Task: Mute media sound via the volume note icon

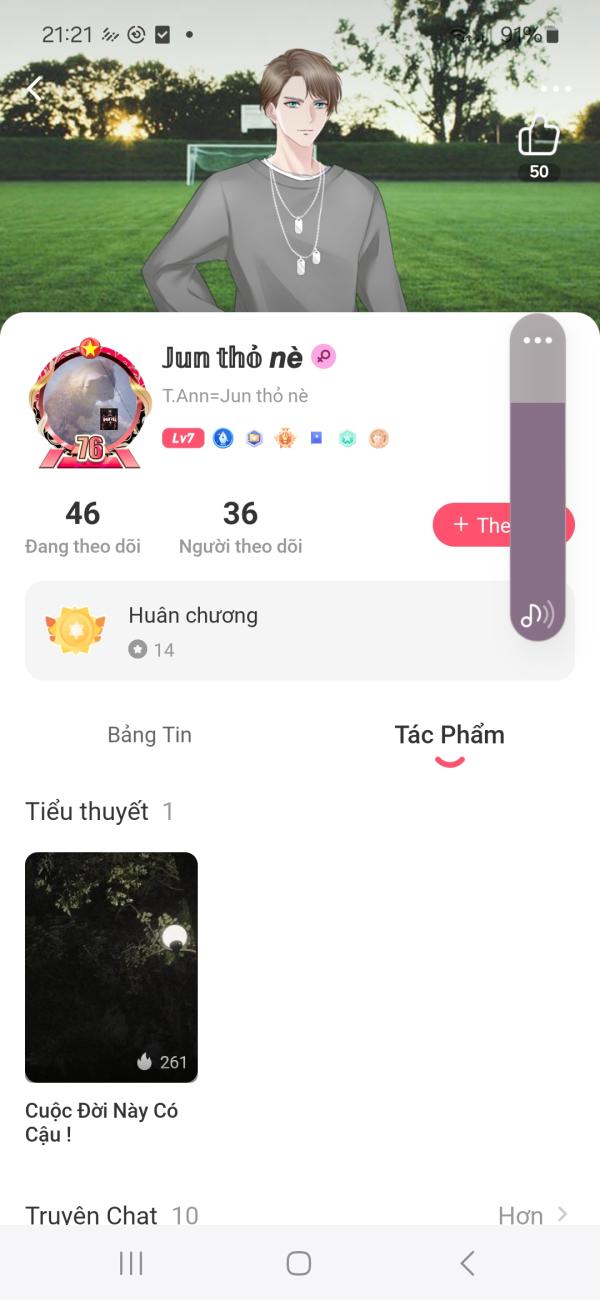Action: point(538,614)
